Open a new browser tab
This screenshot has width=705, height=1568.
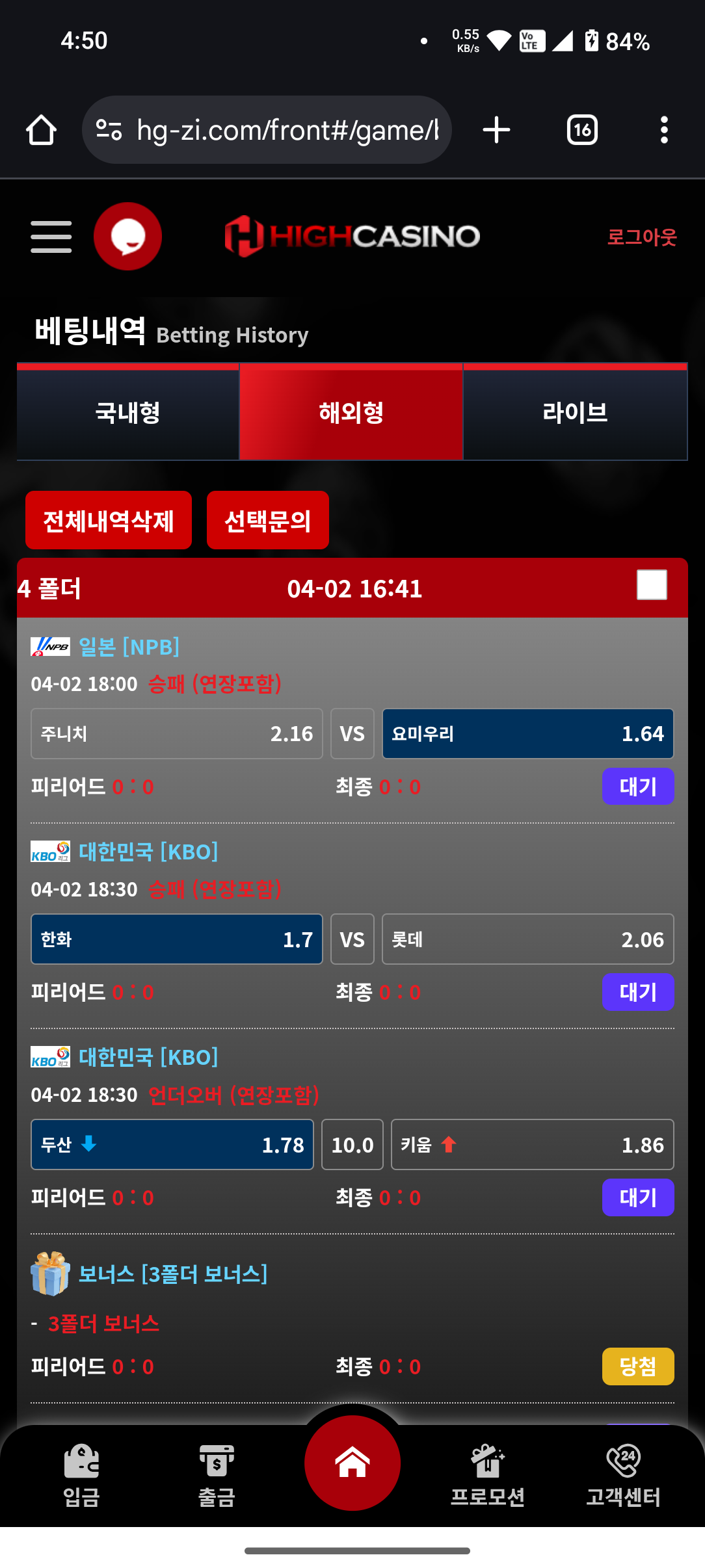(x=496, y=130)
